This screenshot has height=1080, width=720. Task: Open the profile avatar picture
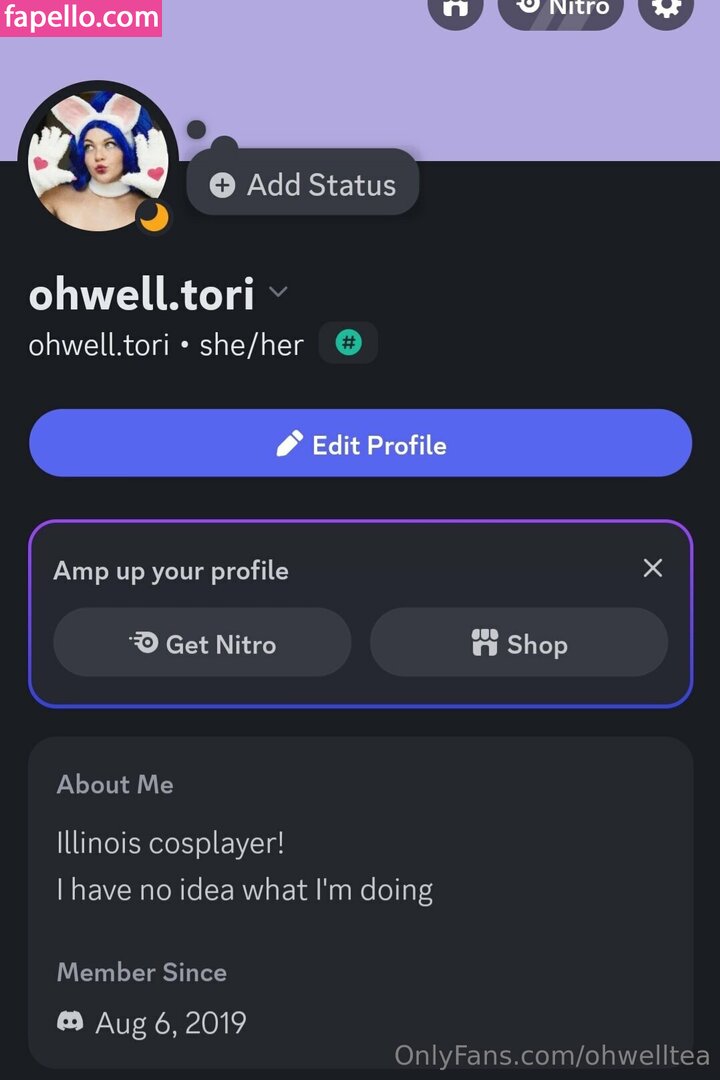[x=98, y=157]
